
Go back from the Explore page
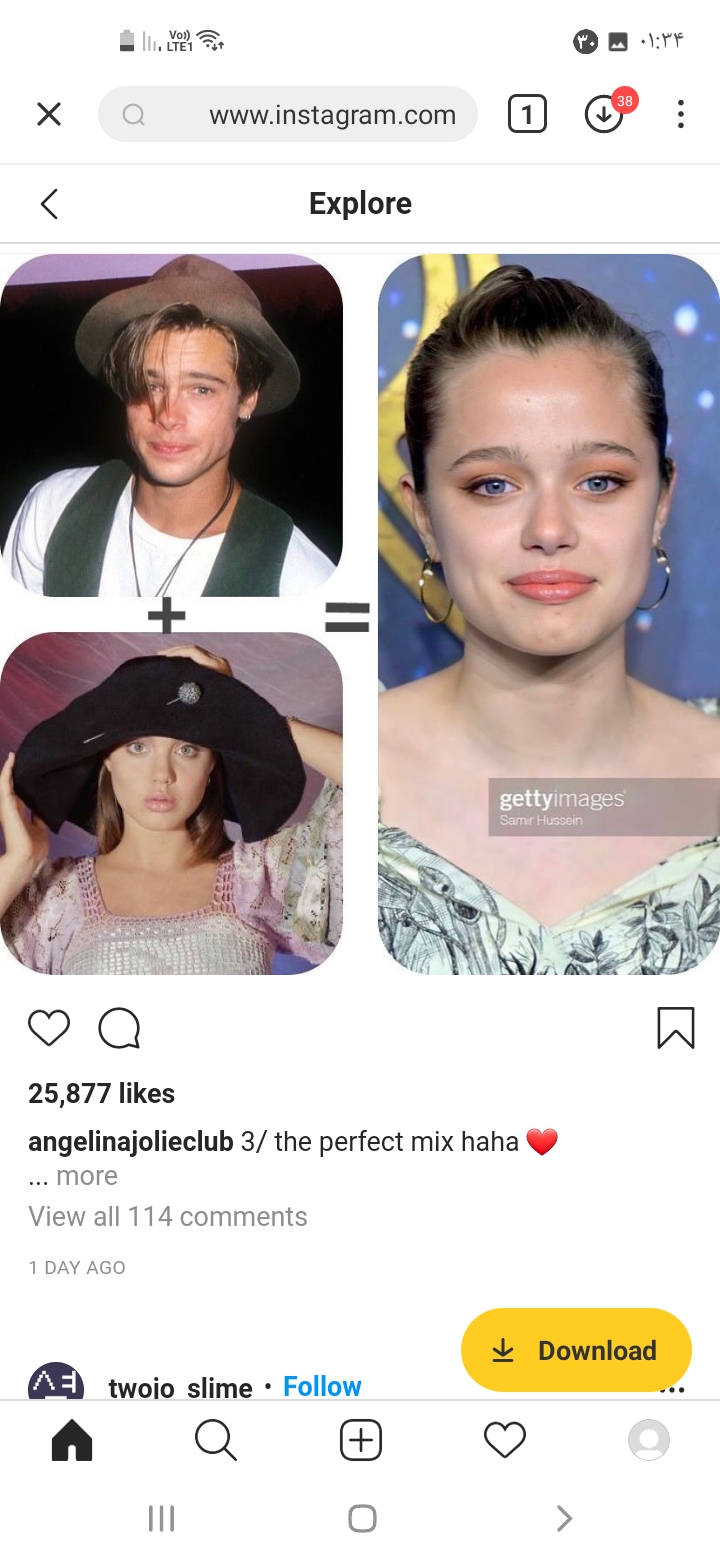tap(49, 204)
